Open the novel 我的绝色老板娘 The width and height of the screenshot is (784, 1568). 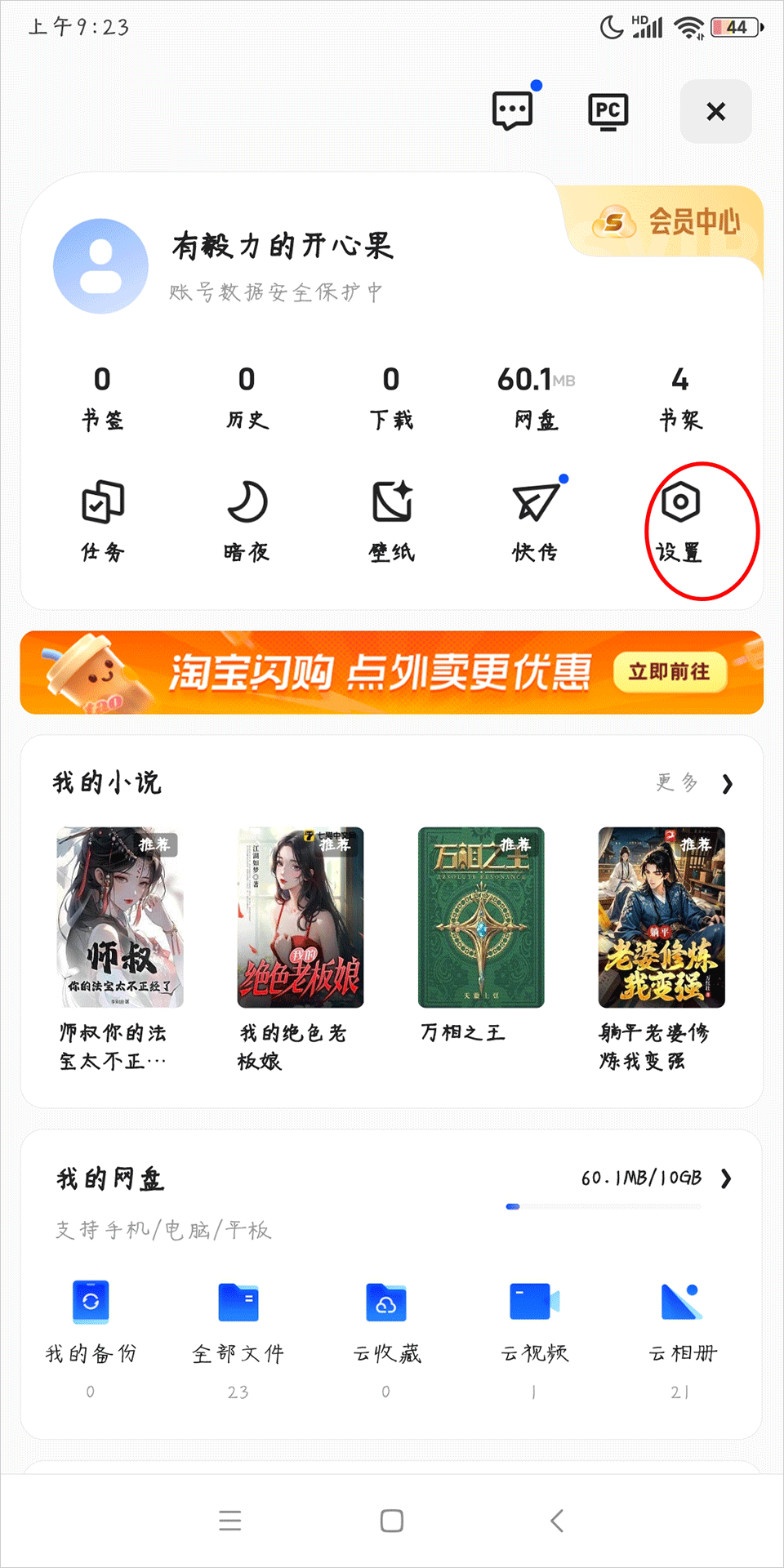300,918
